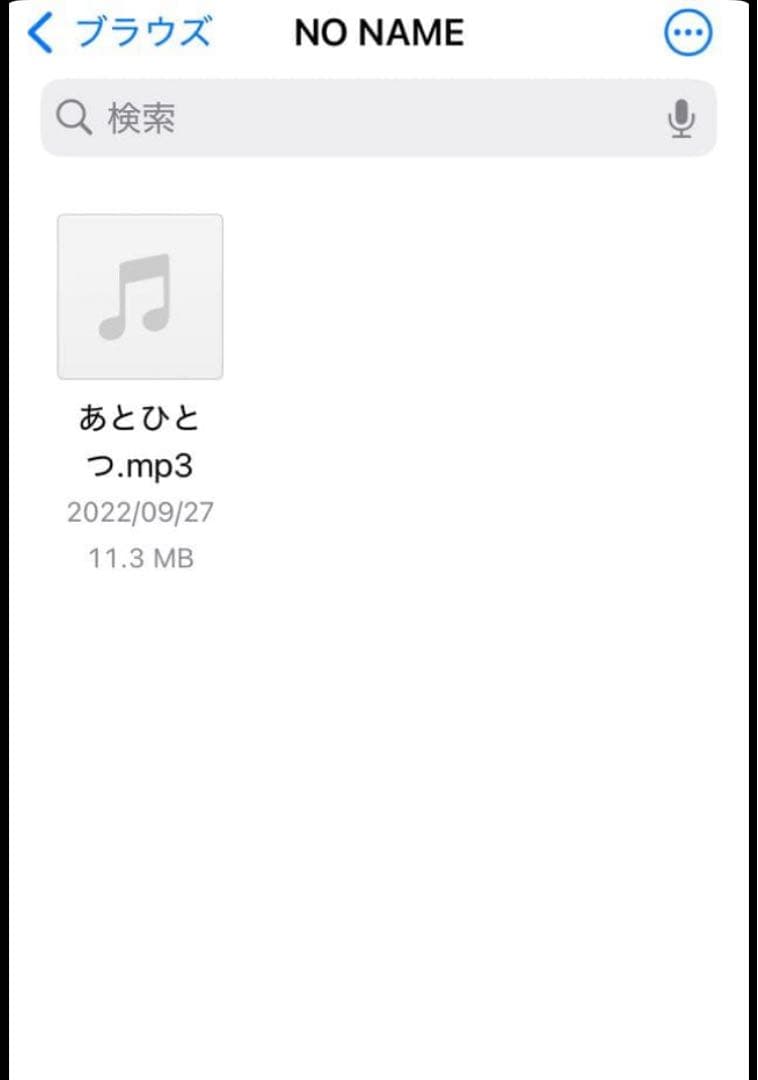Open the circled ellipsis button top right

coord(687,31)
